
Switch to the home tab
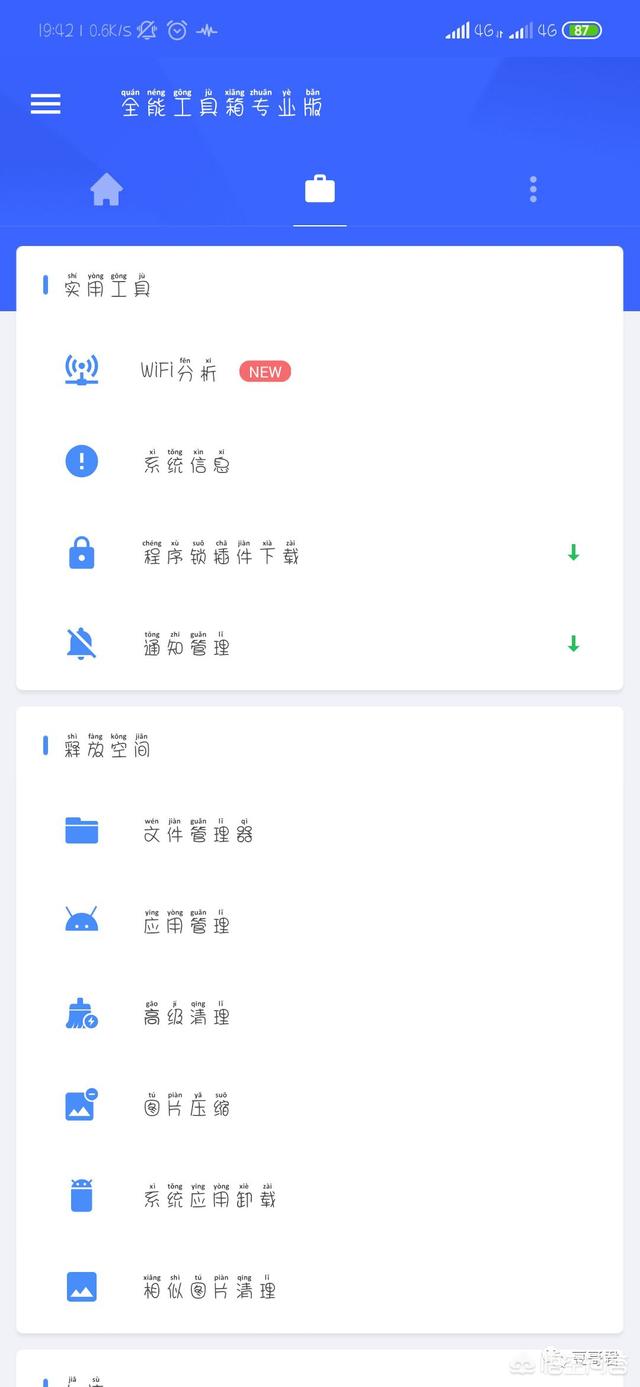tap(106, 189)
